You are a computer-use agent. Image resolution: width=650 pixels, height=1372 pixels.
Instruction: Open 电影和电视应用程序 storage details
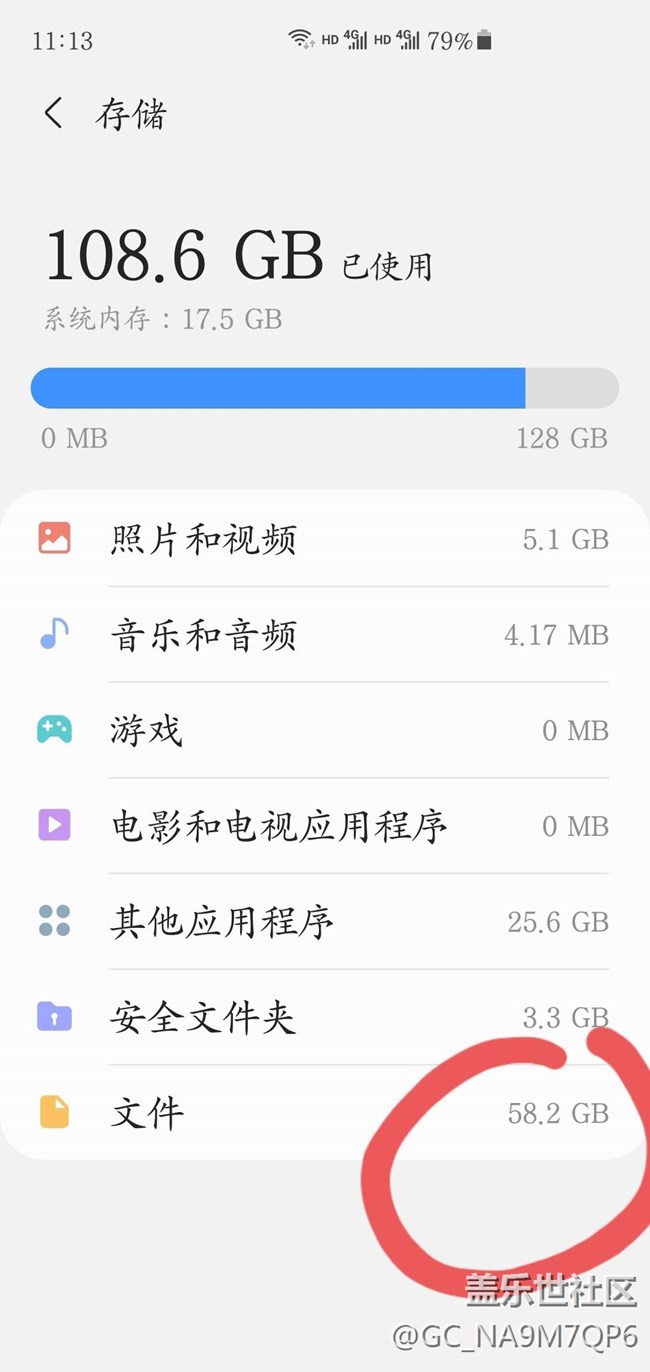pyautogui.click(x=324, y=827)
